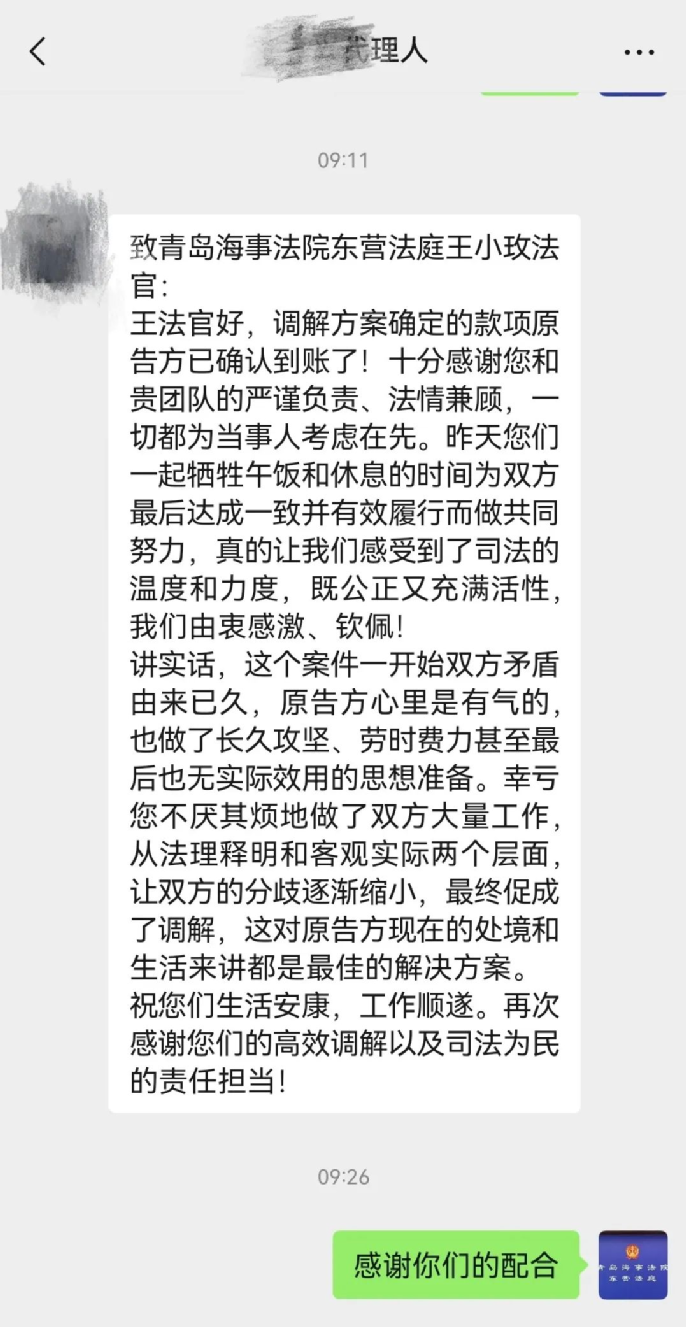Open the court avatar beside the green reply
Image resolution: width=686 pixels, height=1327 pixels.
pyautogui.click(x=633, y=1264)
